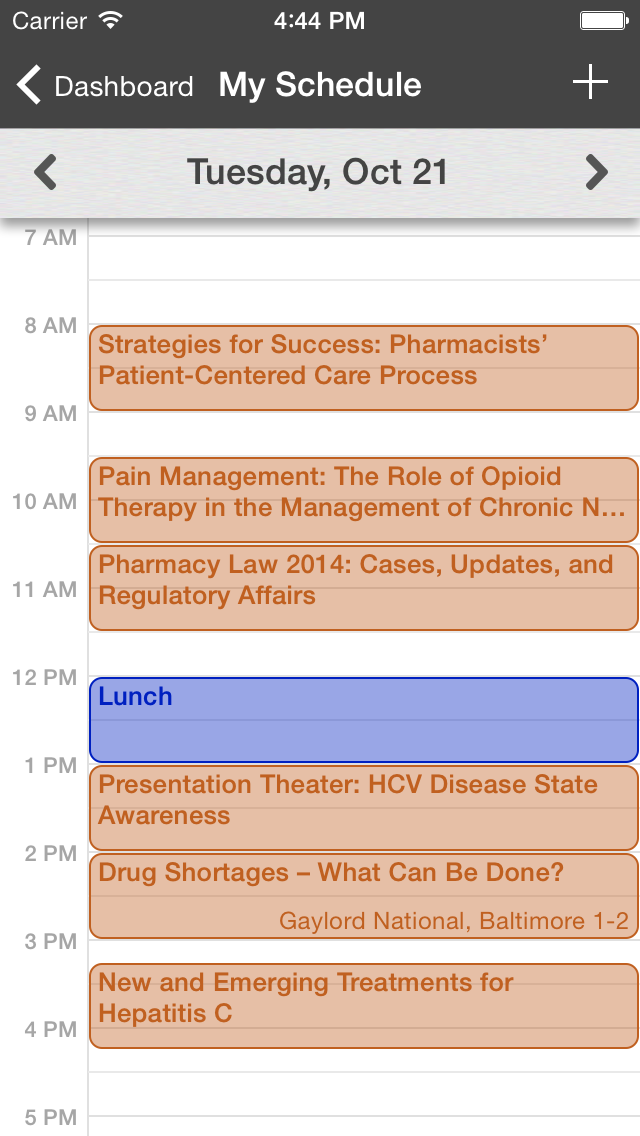
Task: Go back to Dashboard
Action: coord(105,86)
